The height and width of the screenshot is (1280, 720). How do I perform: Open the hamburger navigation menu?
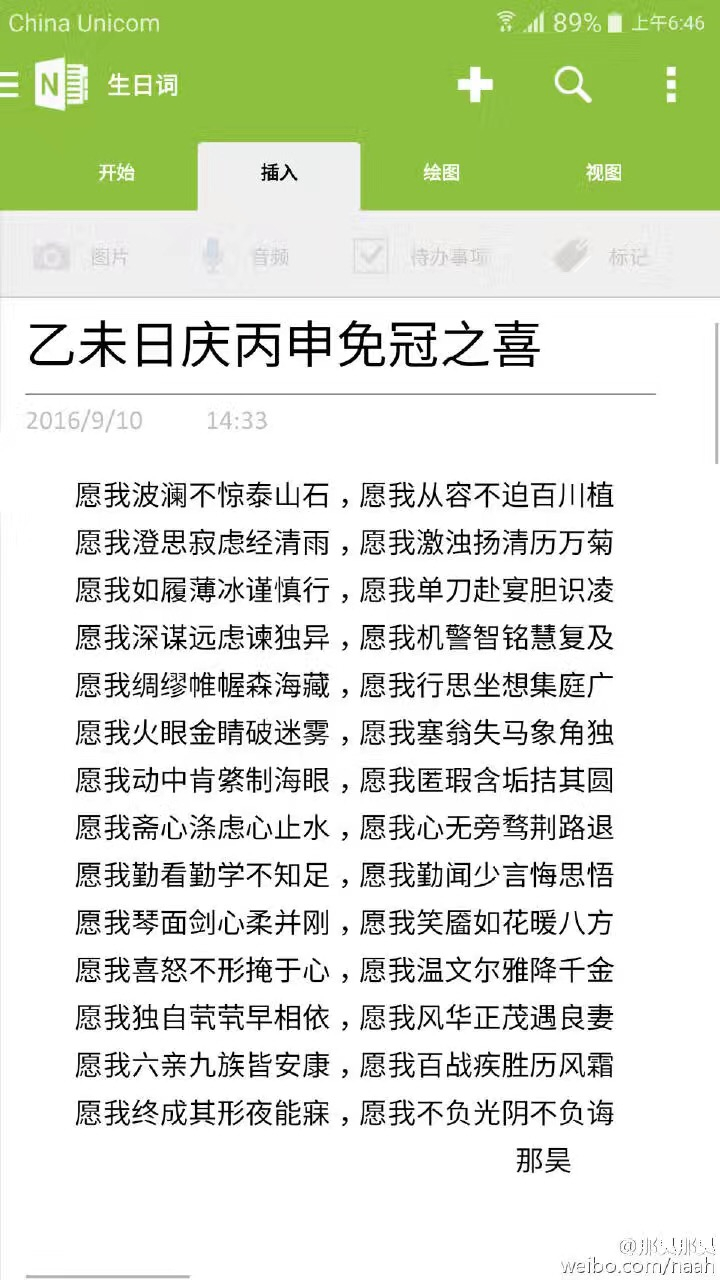(x=9, y=86)
